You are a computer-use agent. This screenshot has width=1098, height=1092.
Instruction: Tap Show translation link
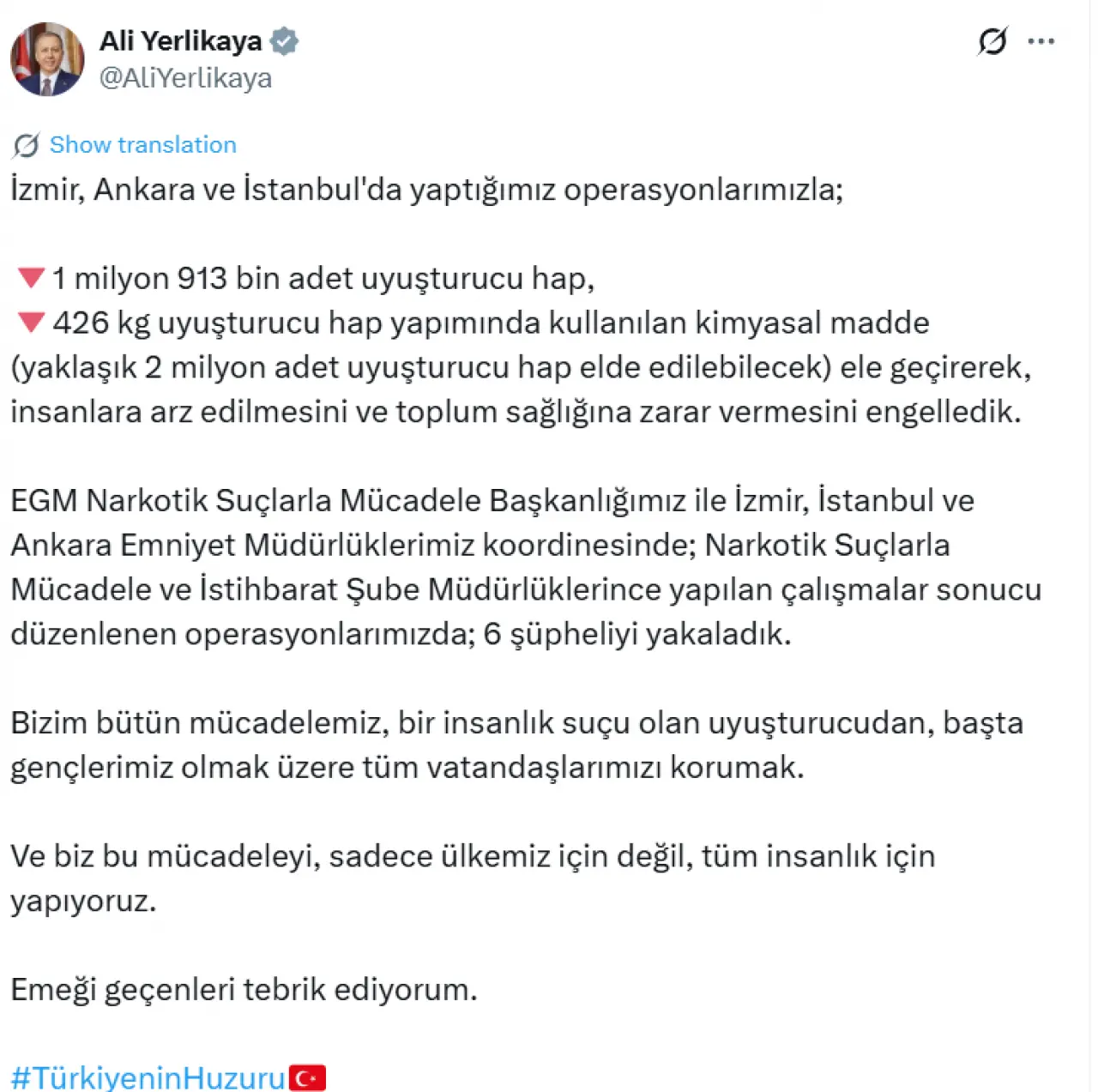pyautogui.click(x=142, y=145)
